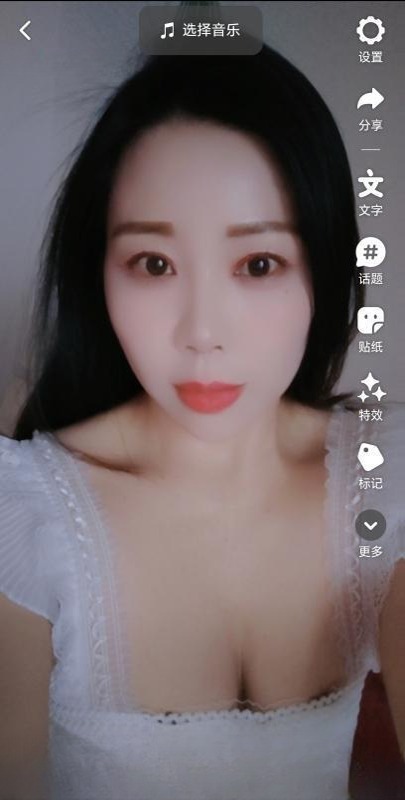Image resolution: width=405 pixels, height=800 pixels.
Task: Expand 更多 for more tools
Action: point(371,534)
